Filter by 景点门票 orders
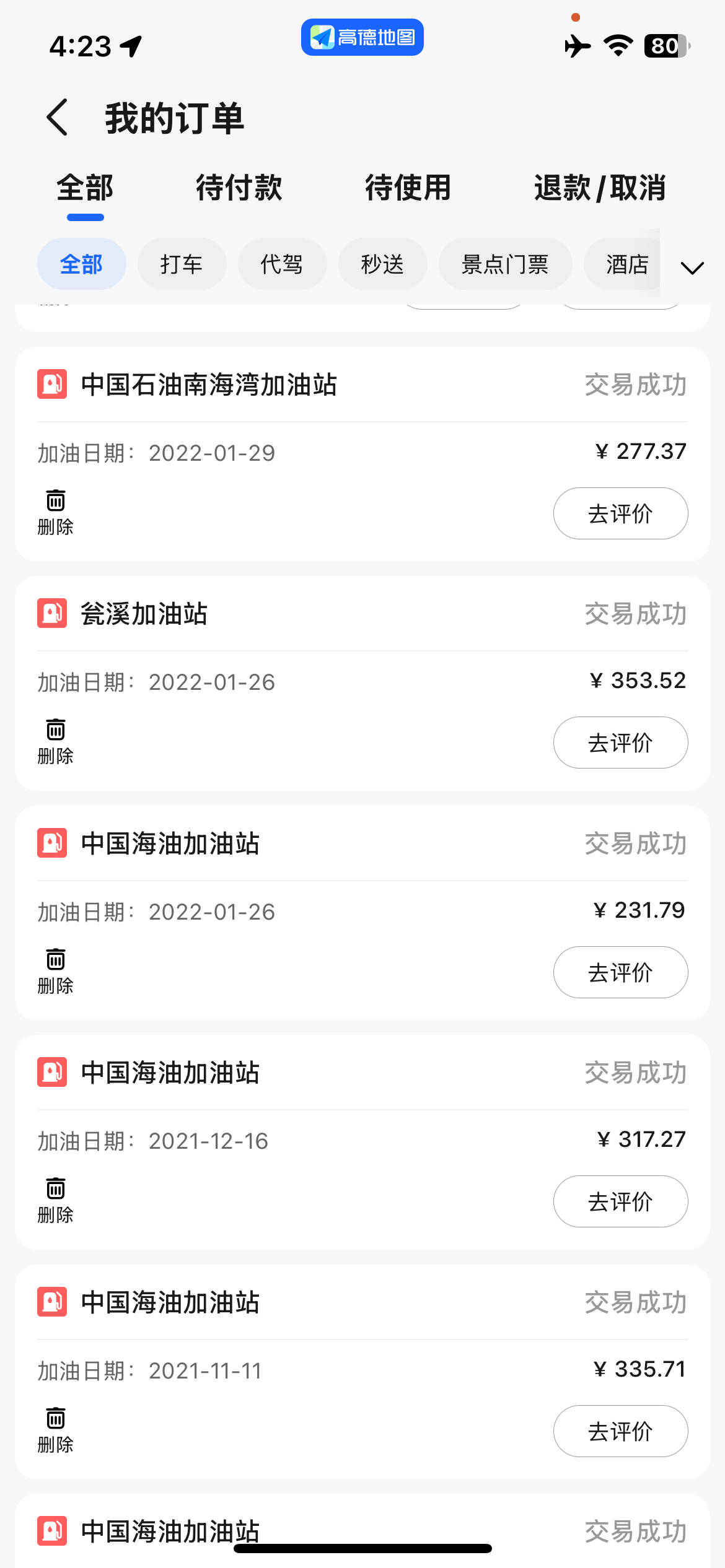725x1568 pixels. [505, 264]
